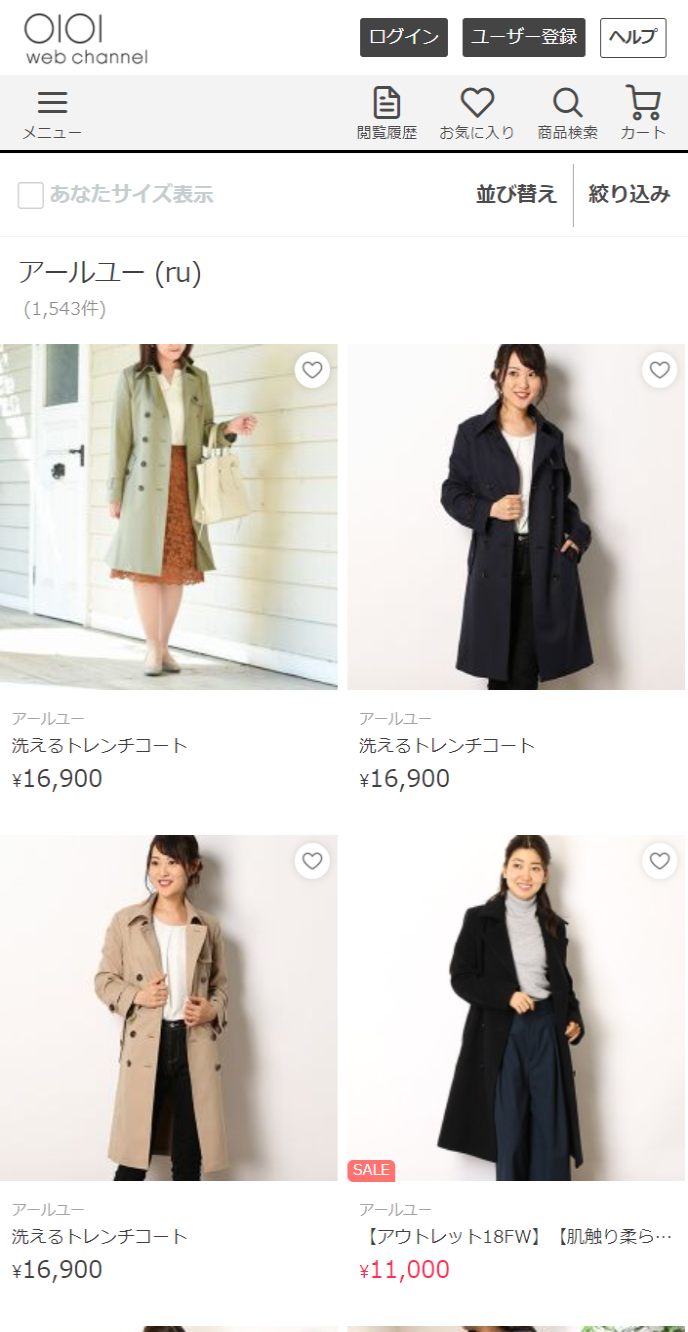The width and height of the screenshot is (688, 1332).
Task: Tap the OIOI web channel logo
Action: (x=86, y=38)
